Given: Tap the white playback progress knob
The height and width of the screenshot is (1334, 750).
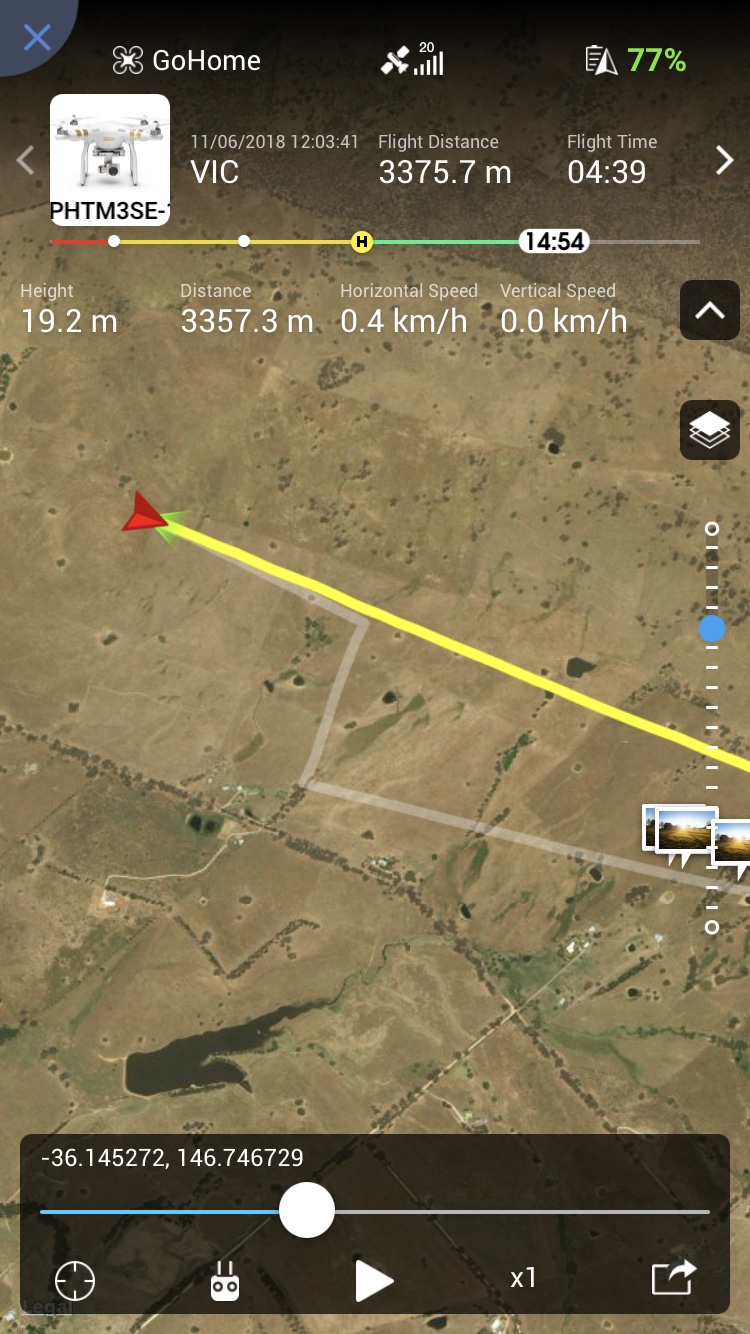Looking at the screenshot, I should coord(306,1210).
